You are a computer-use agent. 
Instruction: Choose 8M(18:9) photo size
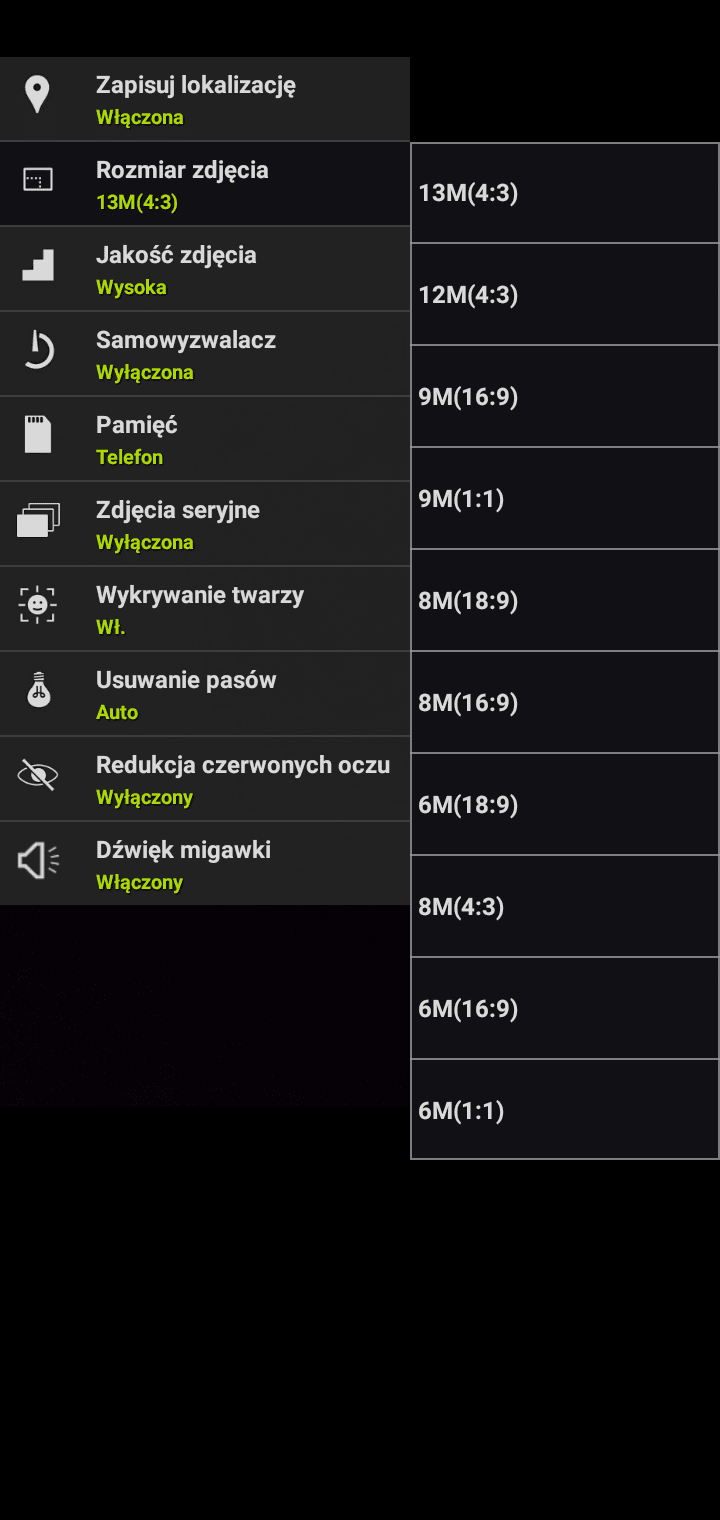(x=565, y=601)
